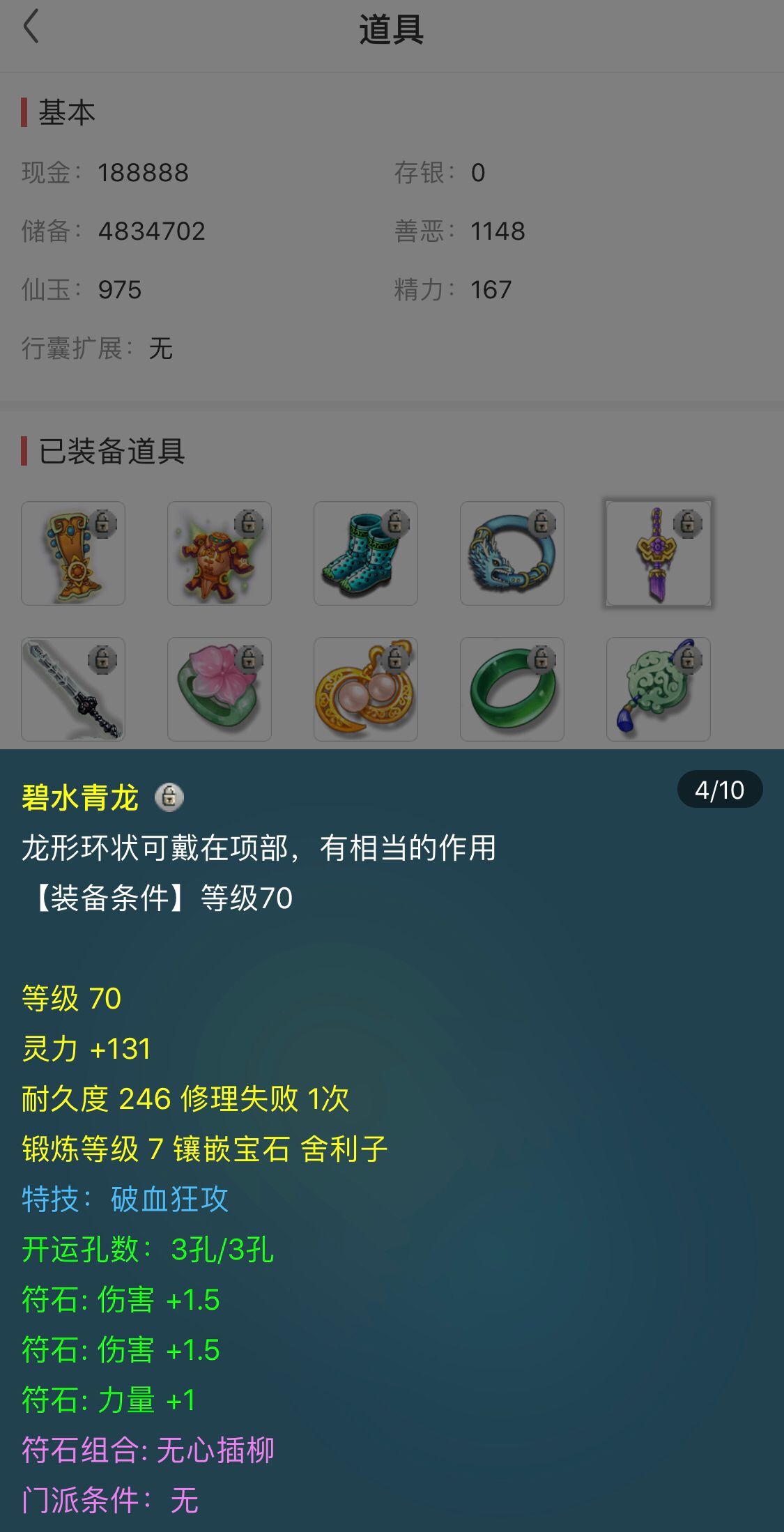
Task: Toggle the lock beside 碧水青龙 item name
Action: (169, 799)
